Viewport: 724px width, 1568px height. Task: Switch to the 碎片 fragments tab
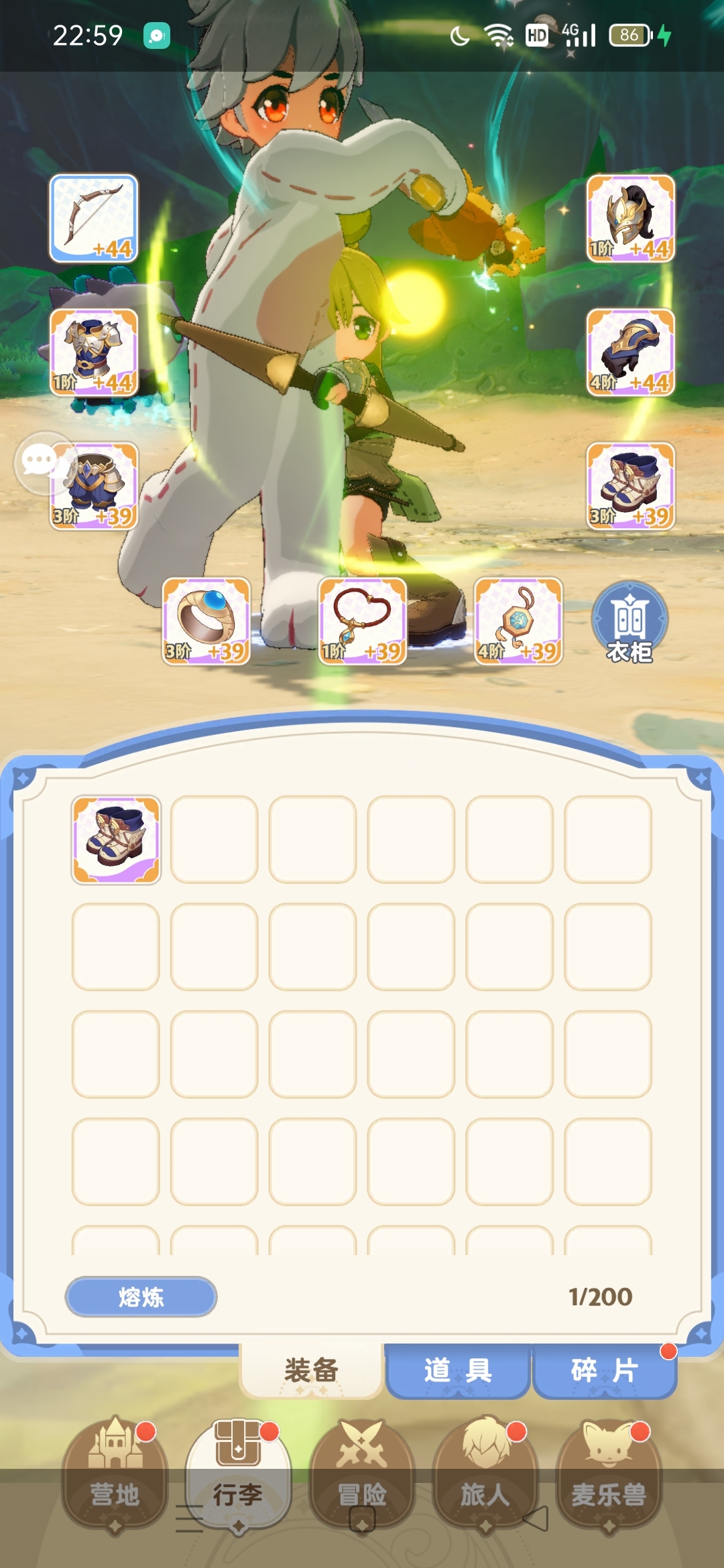[x=604, y=1370]
